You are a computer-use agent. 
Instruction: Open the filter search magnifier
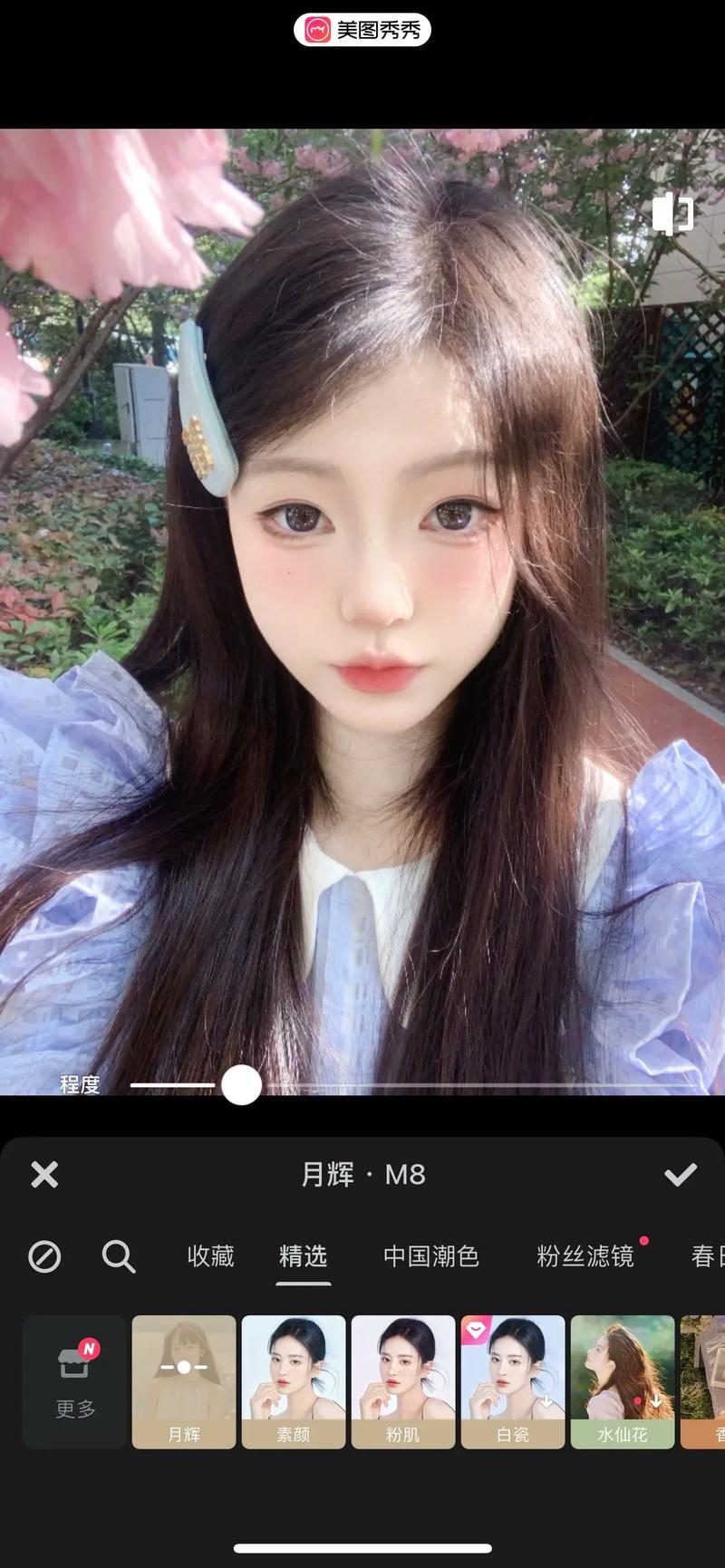click(118, 1256)
